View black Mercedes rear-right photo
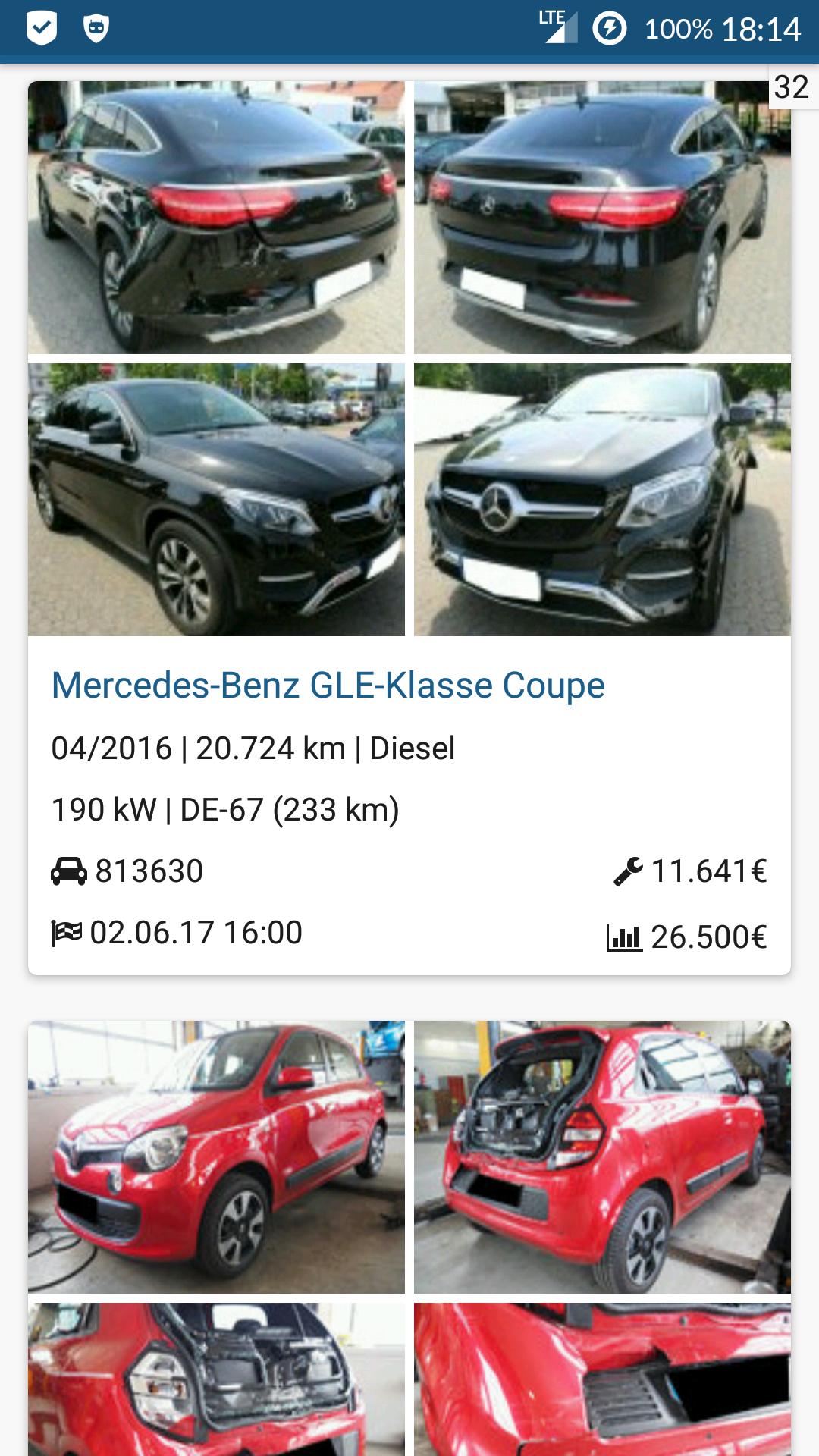Image resolution: width=819 pixels, height=1456 pixels. [602, 218]
